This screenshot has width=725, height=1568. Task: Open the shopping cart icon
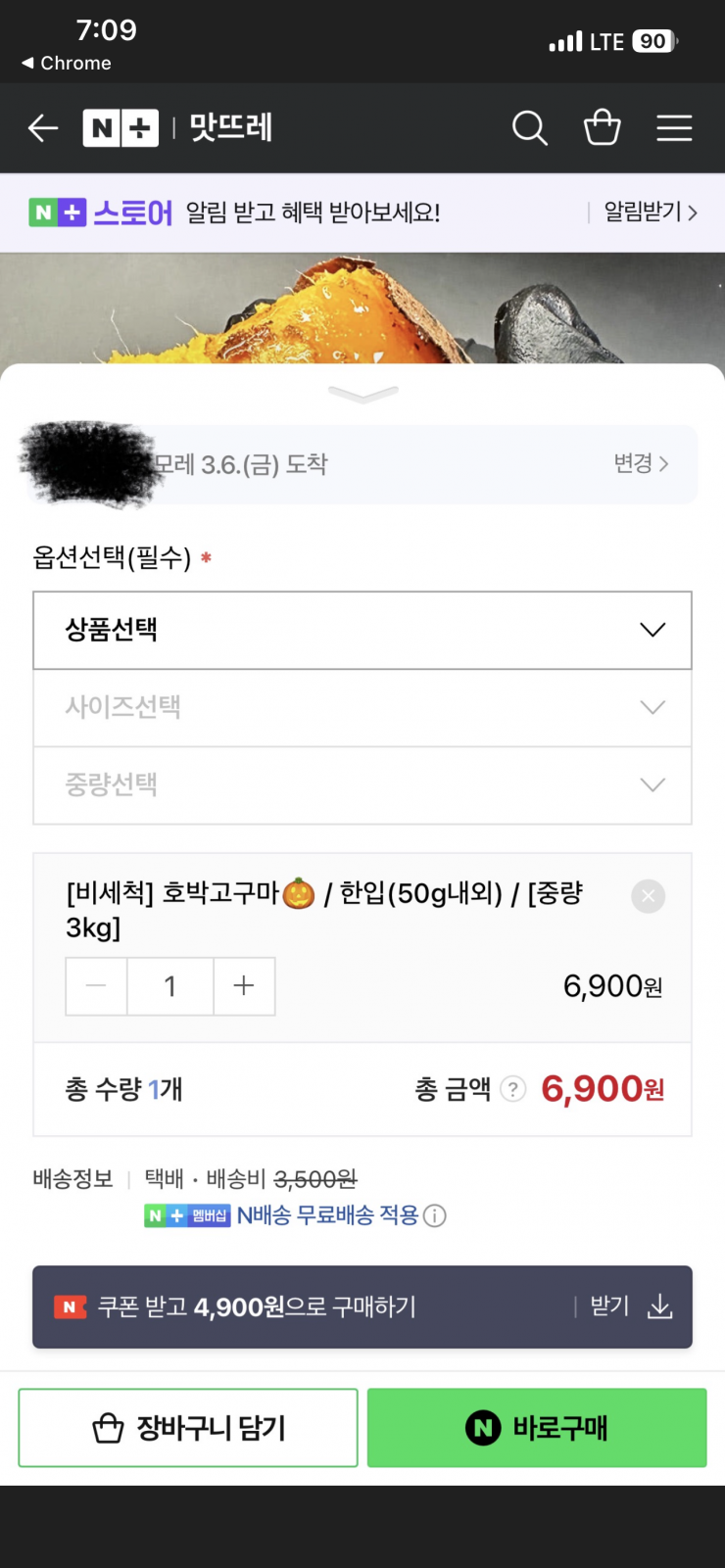pyautogui.click(x=603, y=127)
